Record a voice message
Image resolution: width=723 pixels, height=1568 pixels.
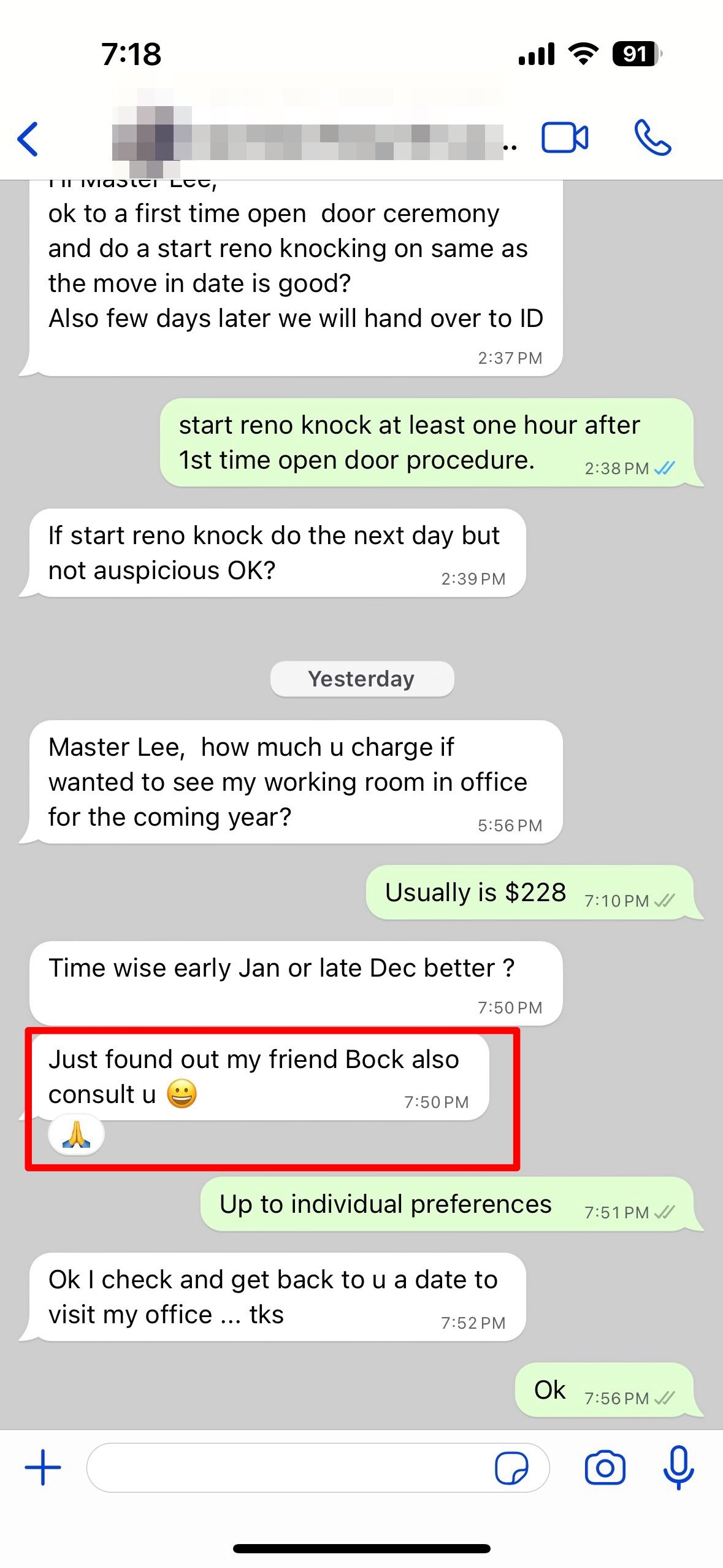tap(678, 1467)
